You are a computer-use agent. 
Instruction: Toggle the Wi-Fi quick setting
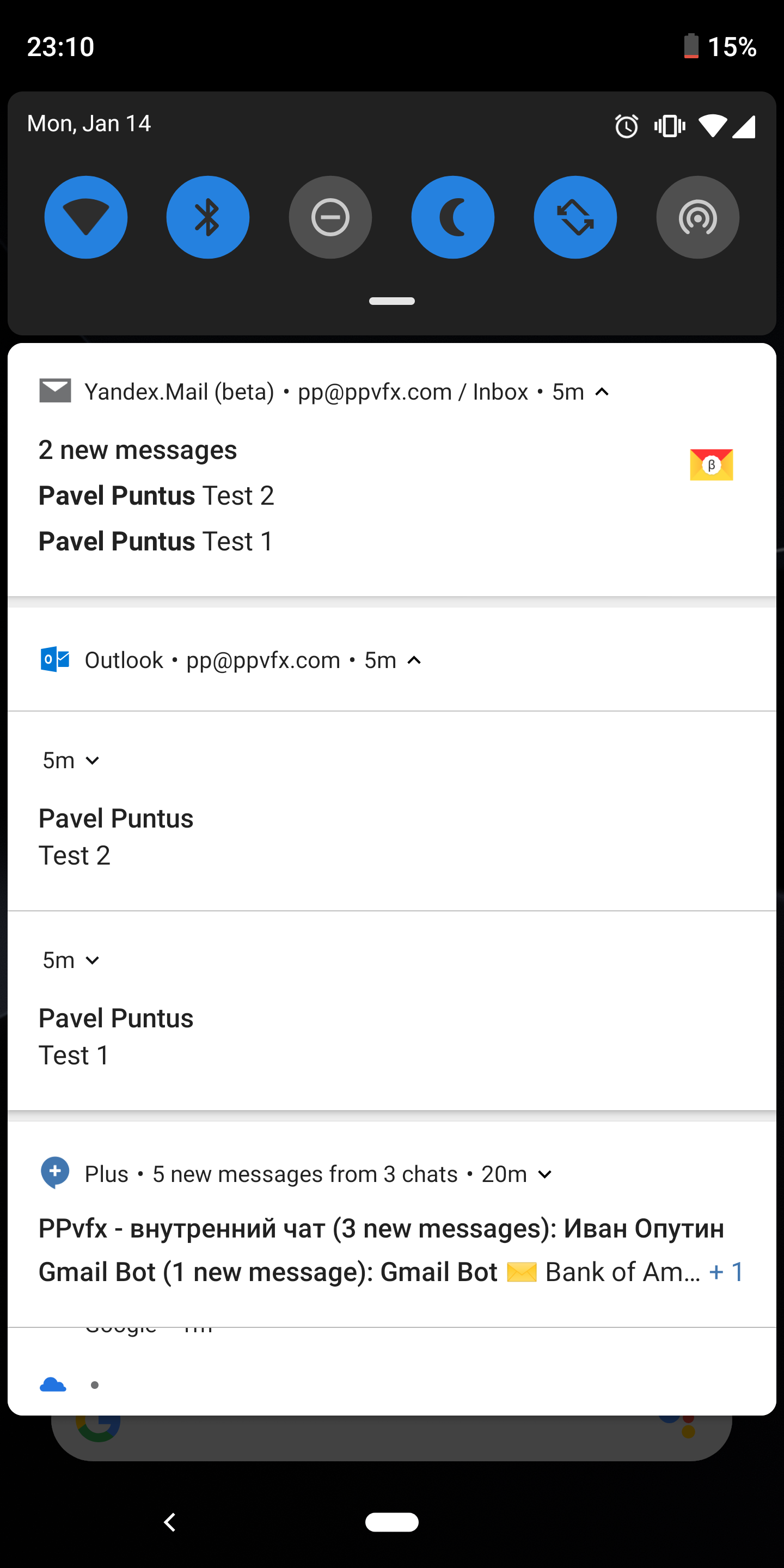click(86, 217)
